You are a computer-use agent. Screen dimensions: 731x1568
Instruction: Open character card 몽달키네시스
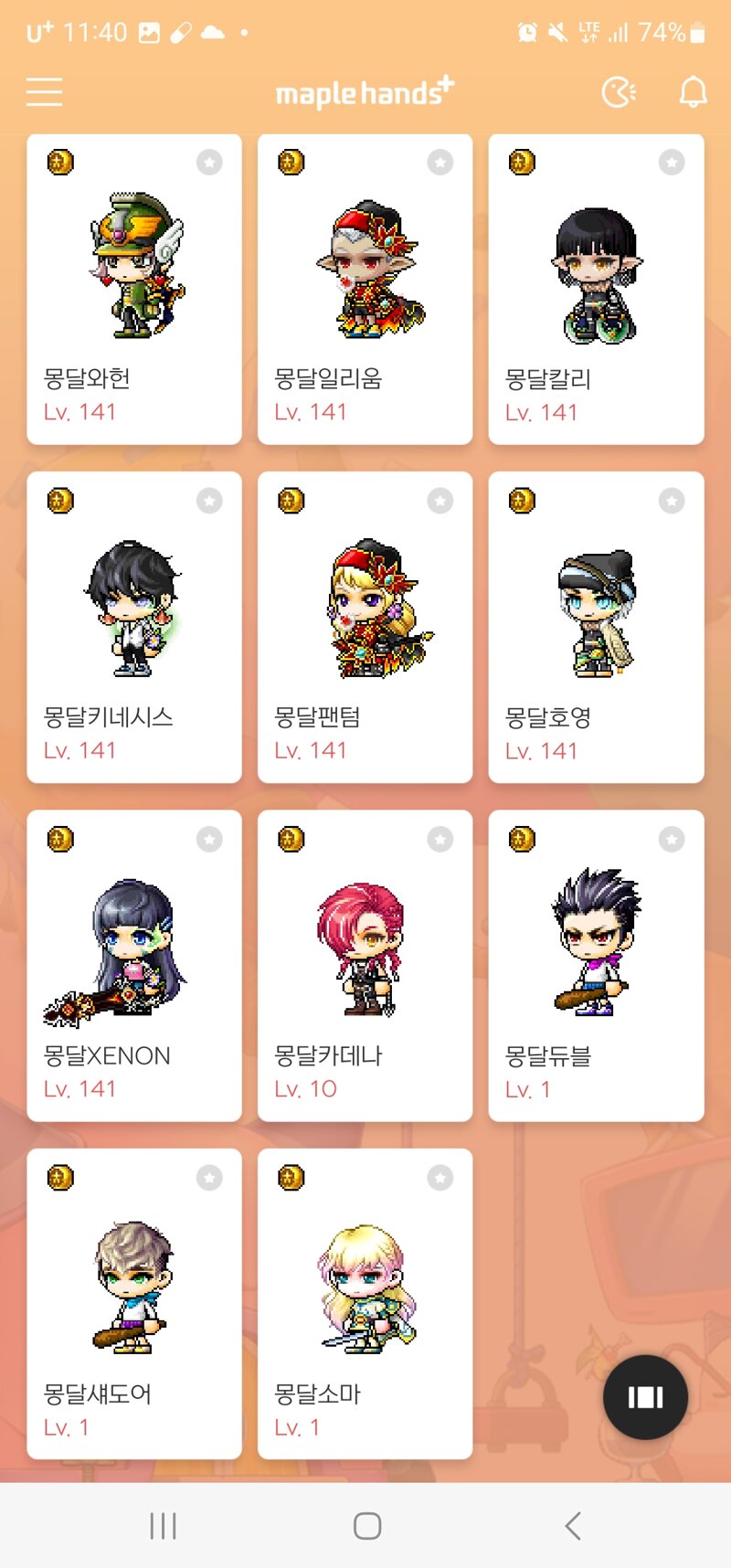(x=134, y=628)
